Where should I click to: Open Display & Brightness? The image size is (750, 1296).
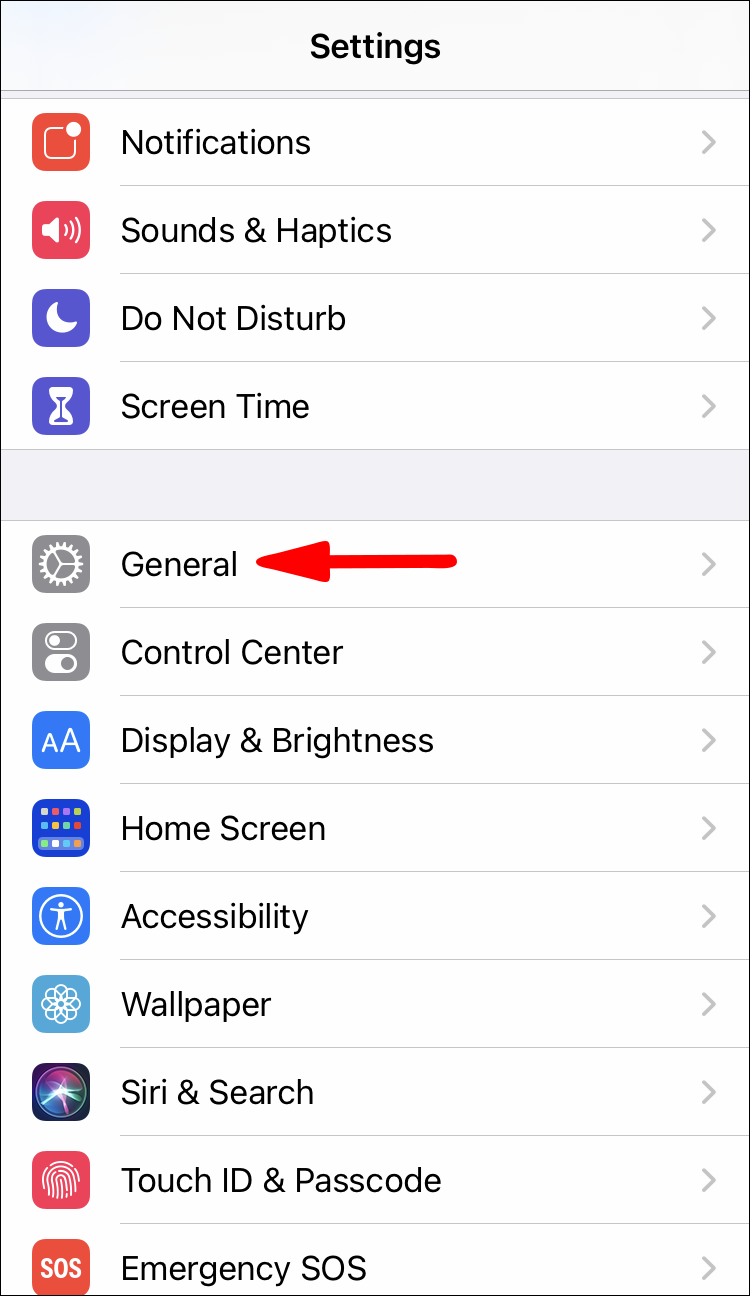pos(277,740)
